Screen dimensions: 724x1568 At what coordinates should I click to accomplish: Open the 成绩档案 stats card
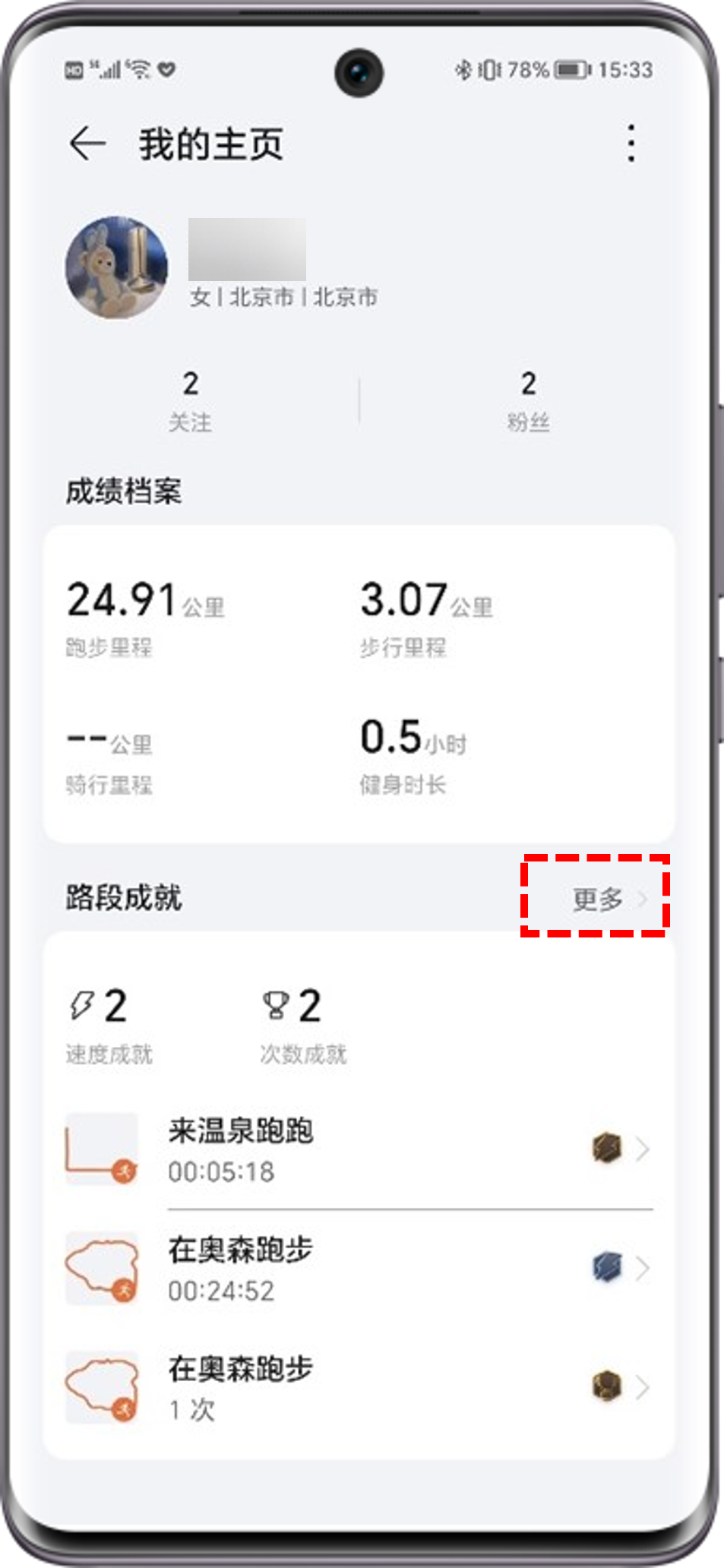click(359, 684)
